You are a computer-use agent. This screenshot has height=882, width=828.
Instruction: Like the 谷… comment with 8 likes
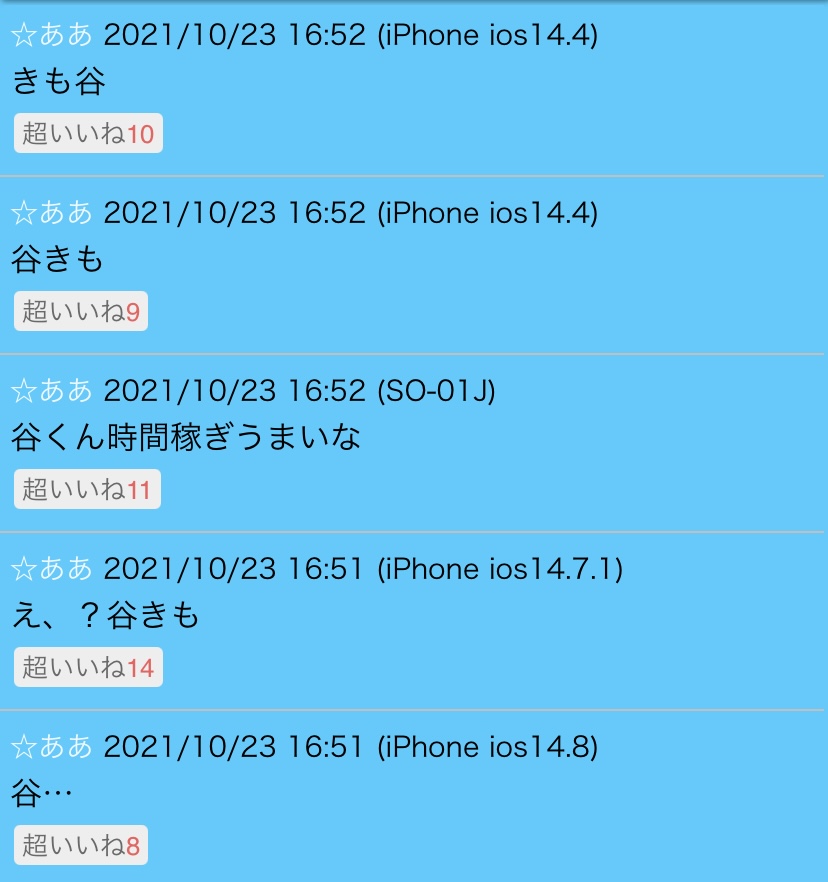coord(80,846)
